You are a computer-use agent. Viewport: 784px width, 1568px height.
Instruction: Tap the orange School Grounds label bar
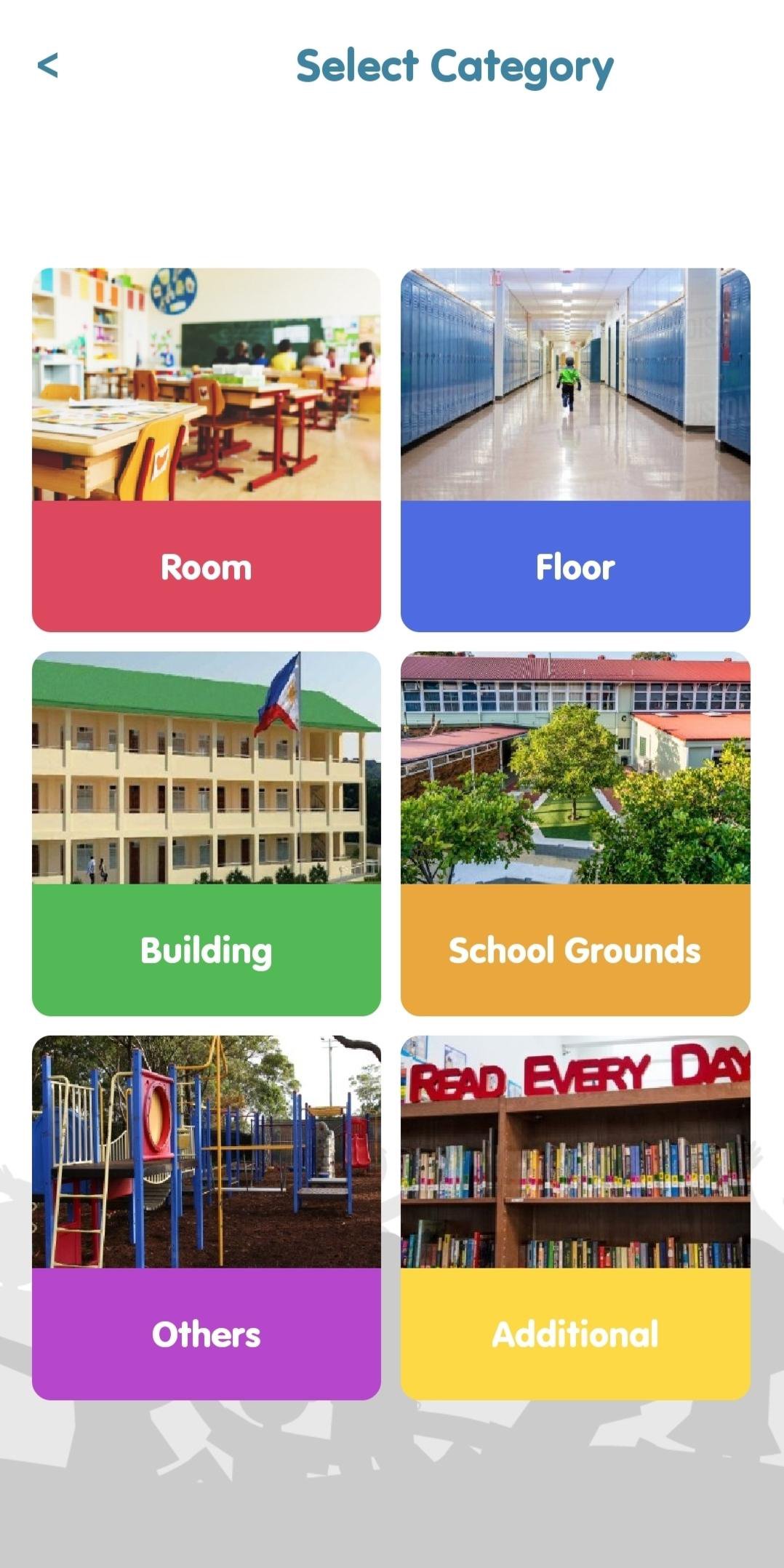(x=575, y=949)
